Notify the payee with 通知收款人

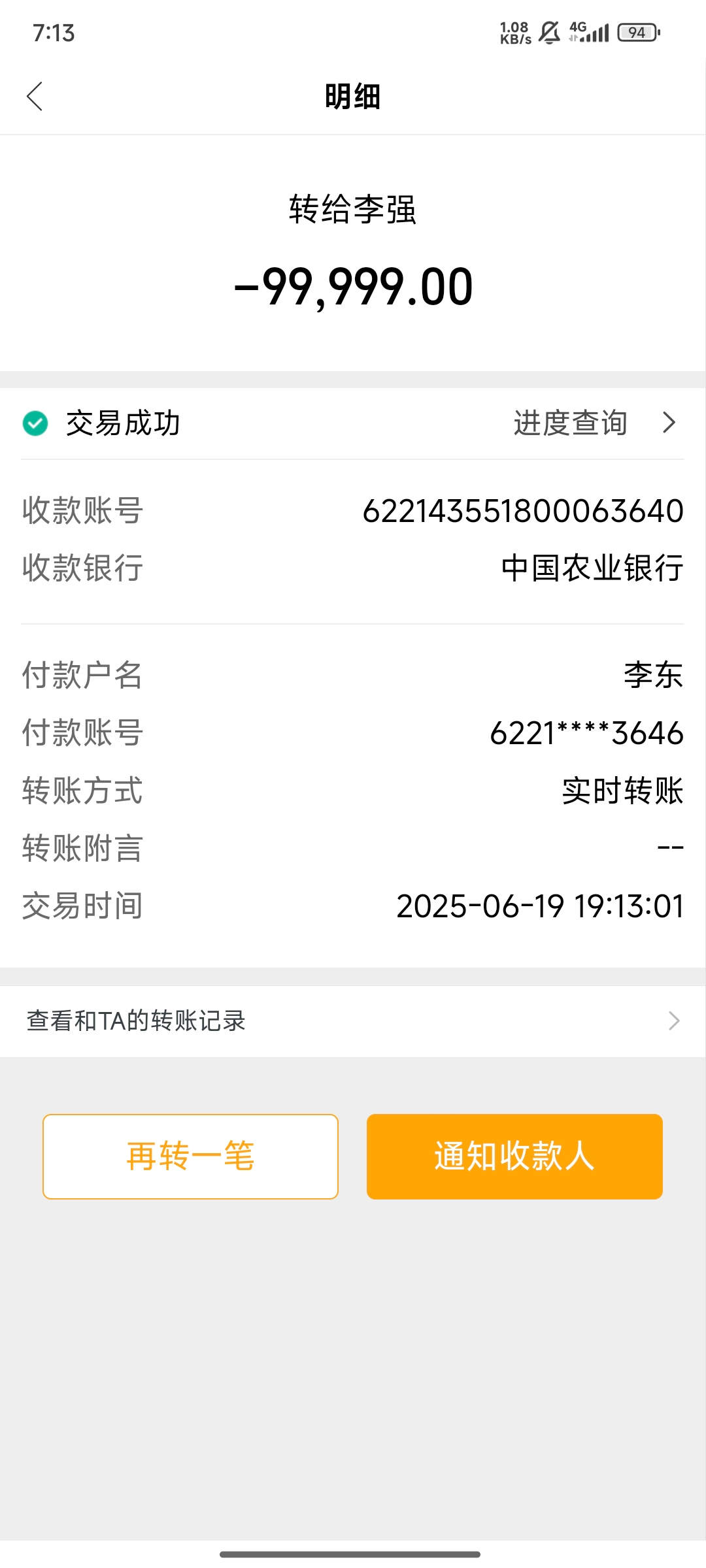514,1156
